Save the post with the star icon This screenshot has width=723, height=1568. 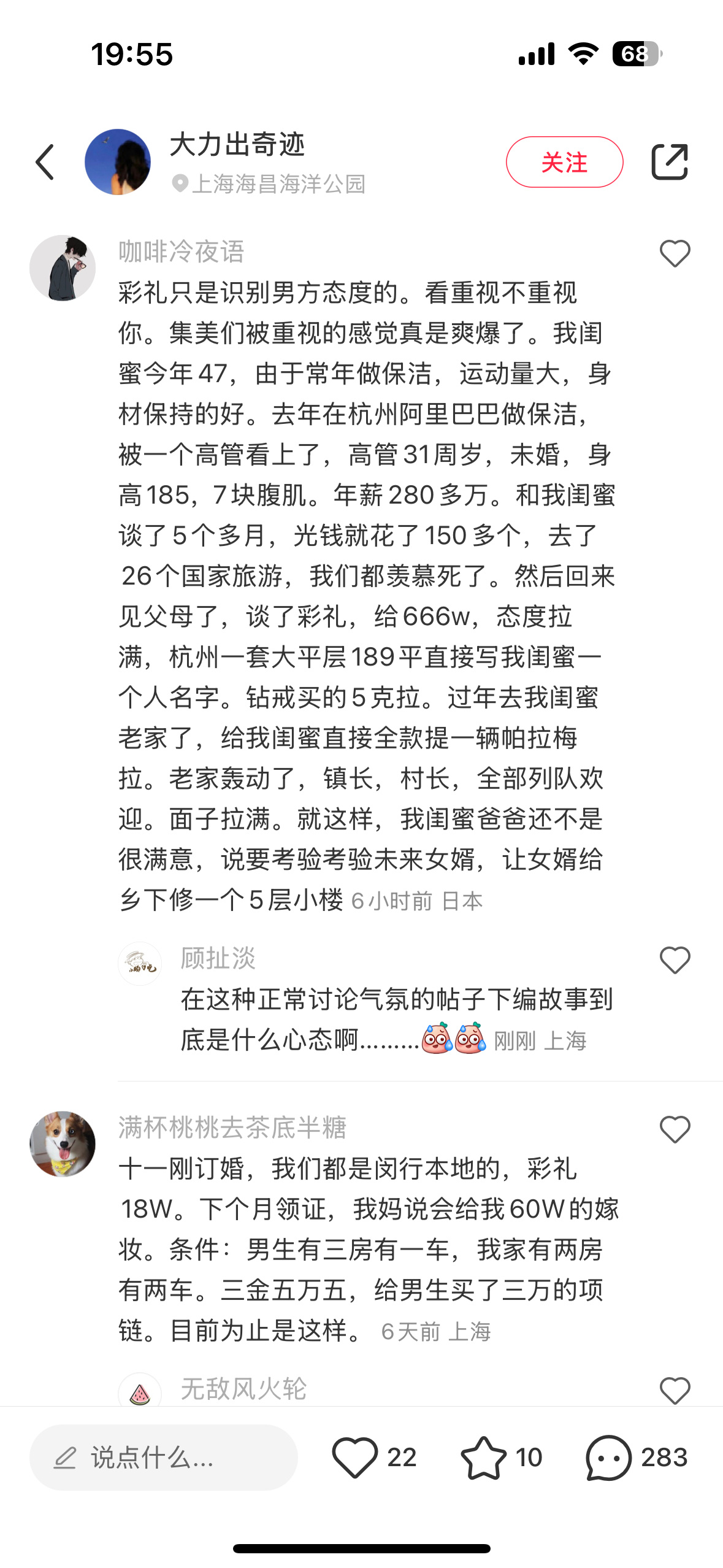coord(483,1458)
